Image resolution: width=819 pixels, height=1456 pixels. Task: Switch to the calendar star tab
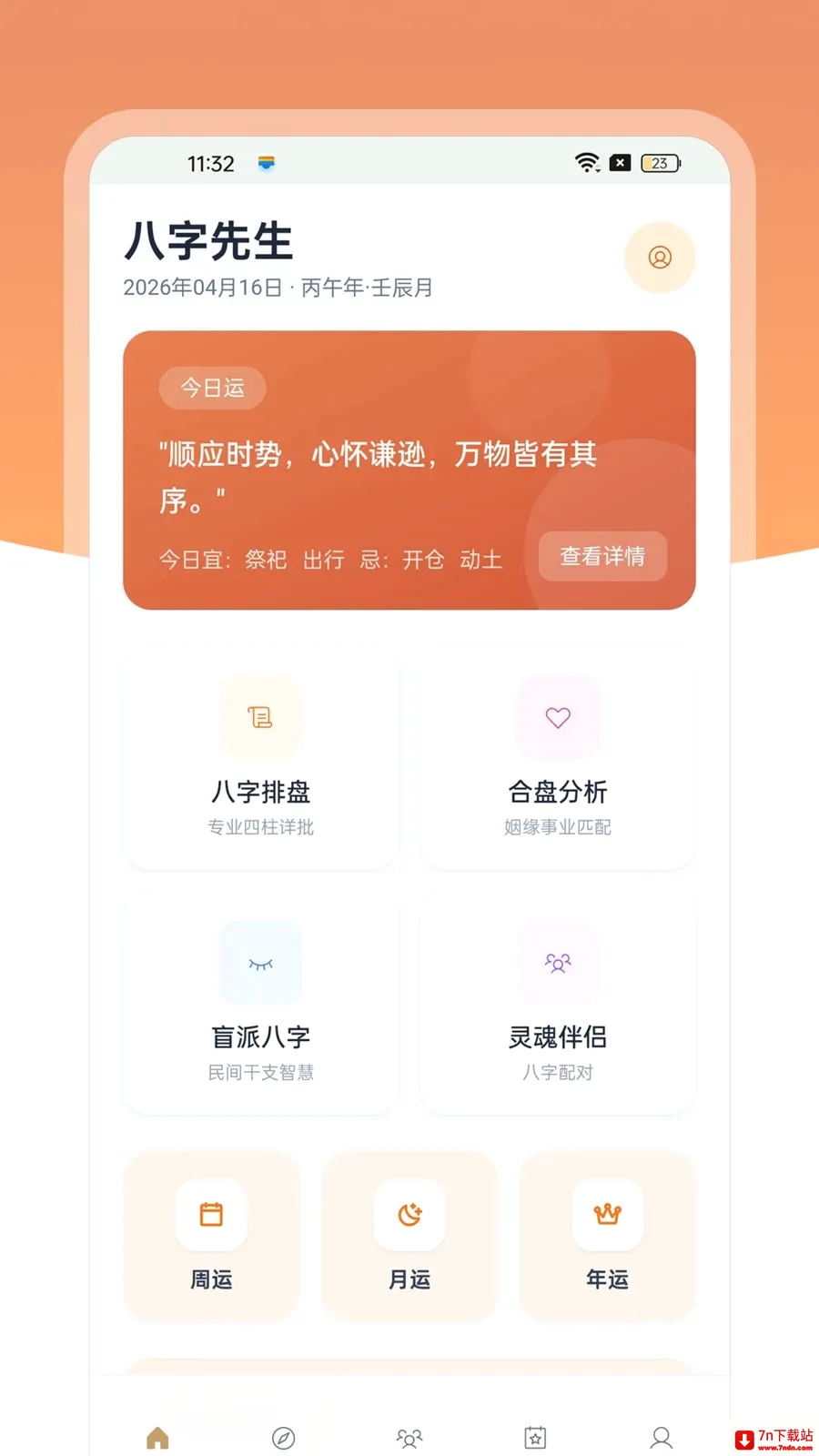[x=535, y=1438]
